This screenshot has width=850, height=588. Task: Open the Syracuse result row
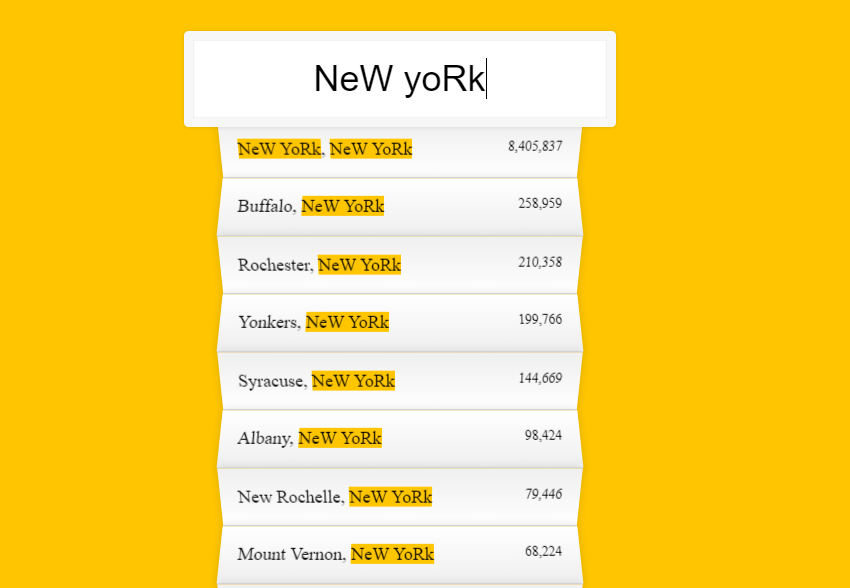[399, 381]
